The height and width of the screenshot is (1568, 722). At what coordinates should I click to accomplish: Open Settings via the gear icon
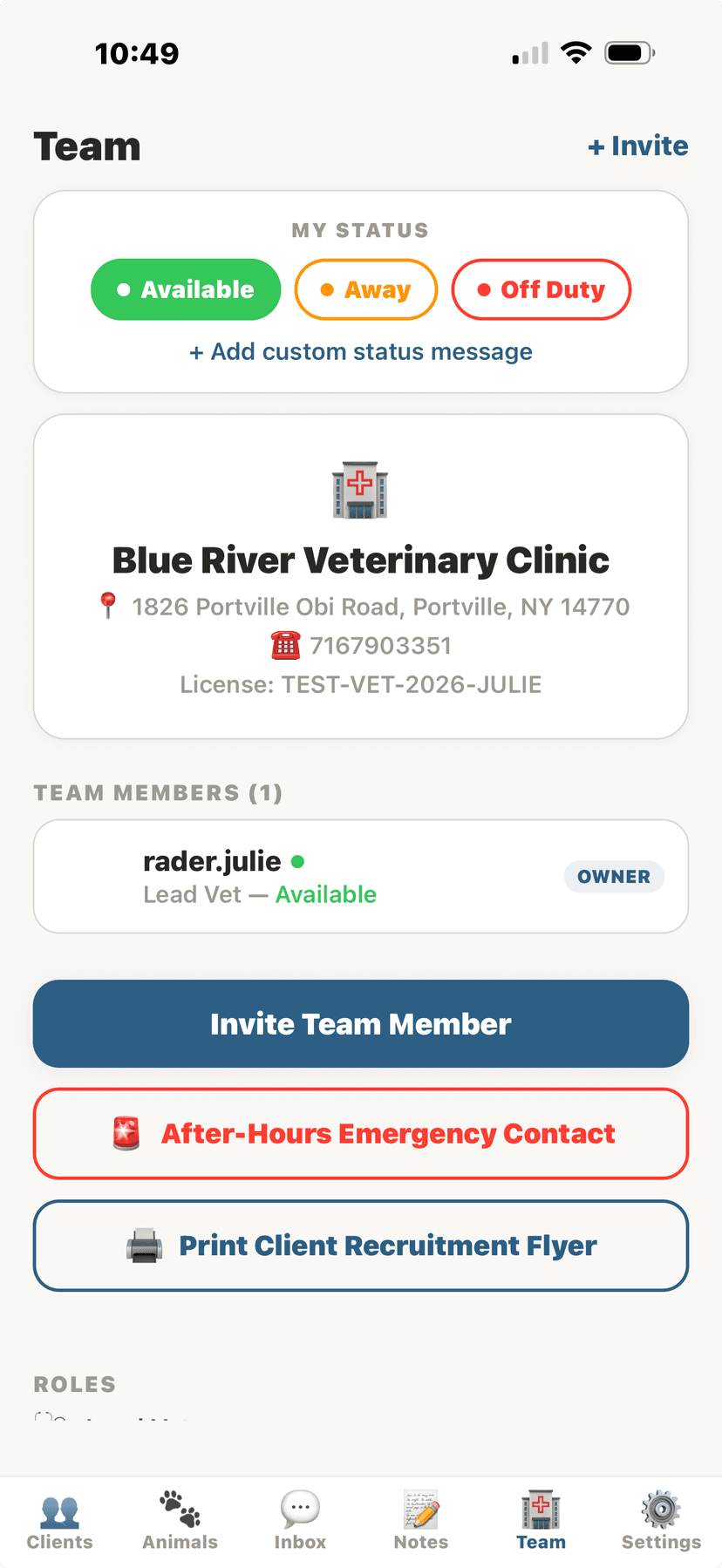click(x=661, y=1508)
